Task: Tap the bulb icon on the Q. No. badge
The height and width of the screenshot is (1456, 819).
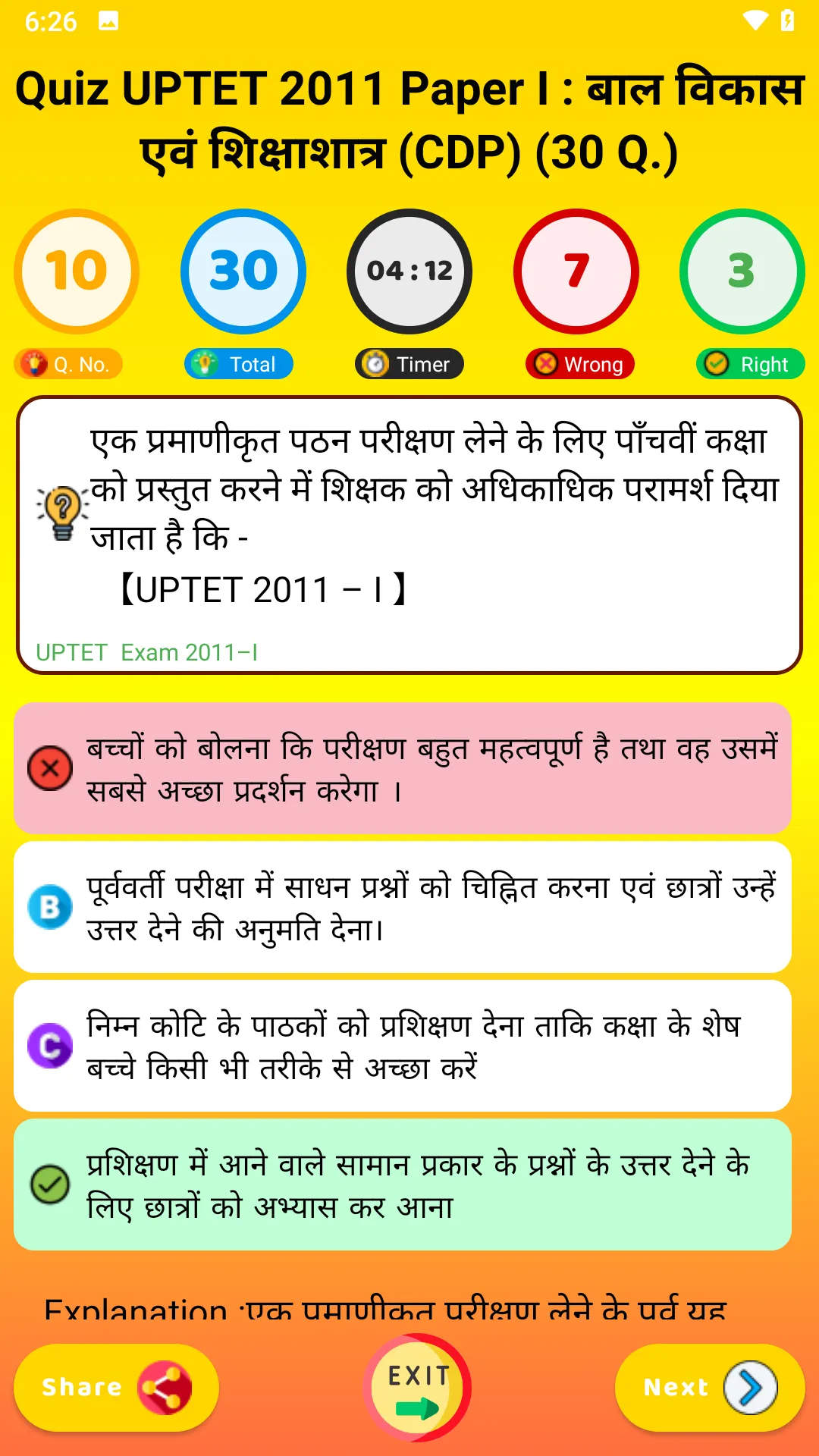Action: pyautogui.click(x=33, y=364)
